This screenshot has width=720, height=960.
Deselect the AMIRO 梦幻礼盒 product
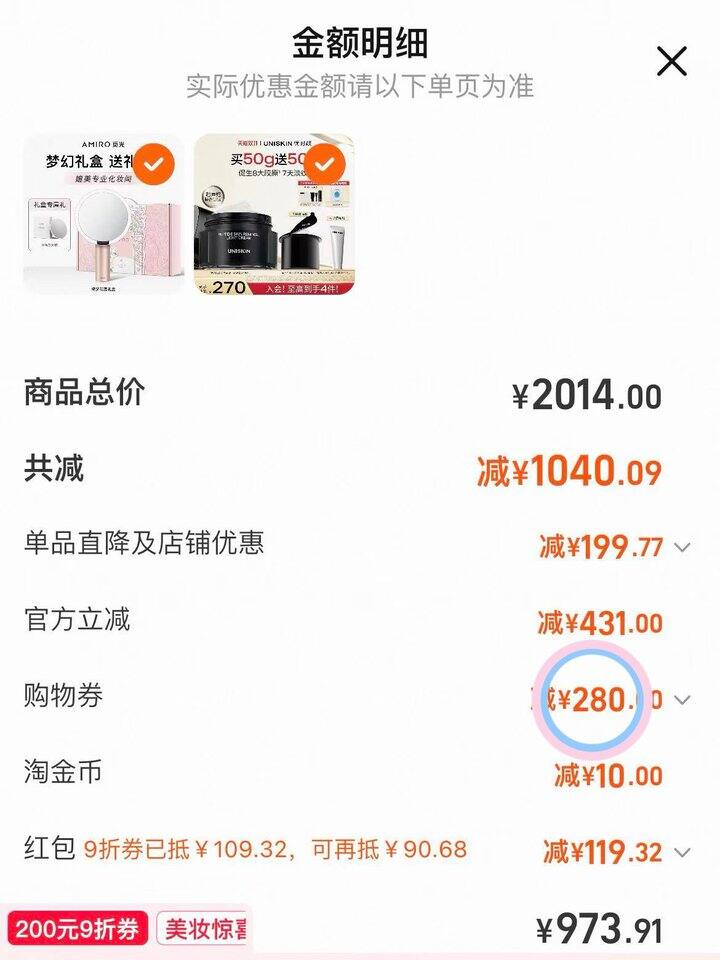[155, 165]
